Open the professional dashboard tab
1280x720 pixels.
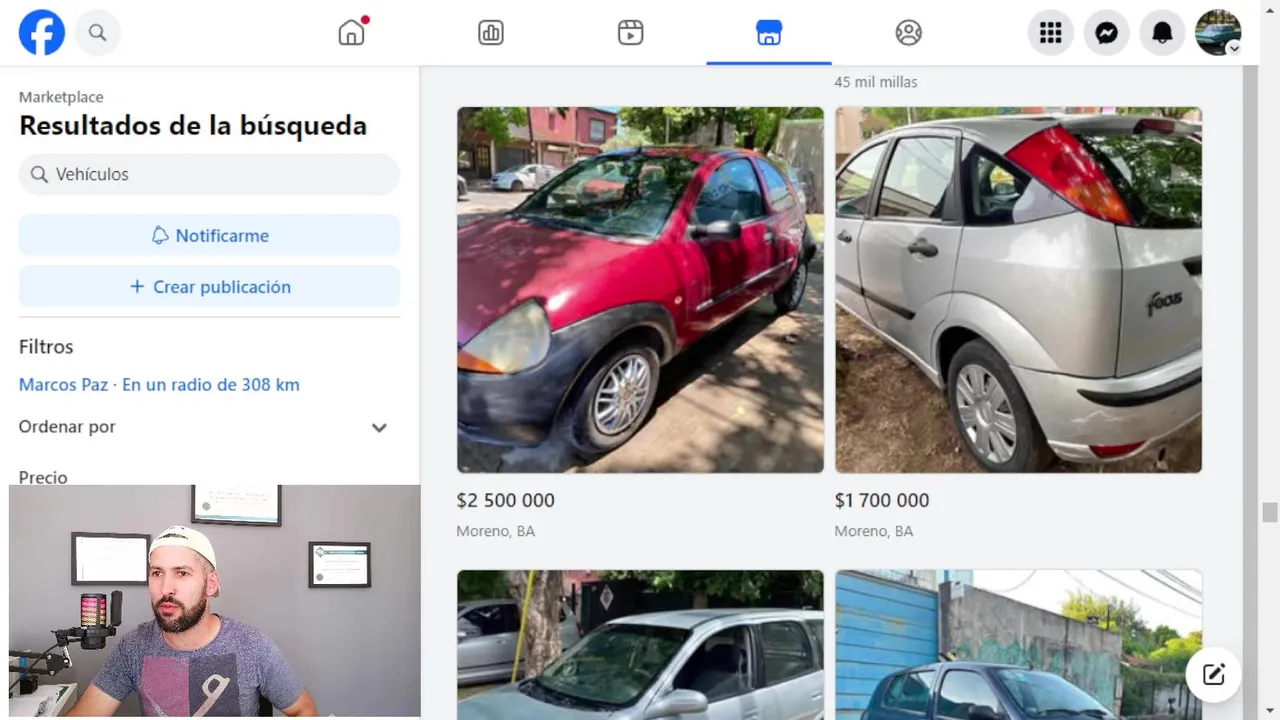click(490, 33)
